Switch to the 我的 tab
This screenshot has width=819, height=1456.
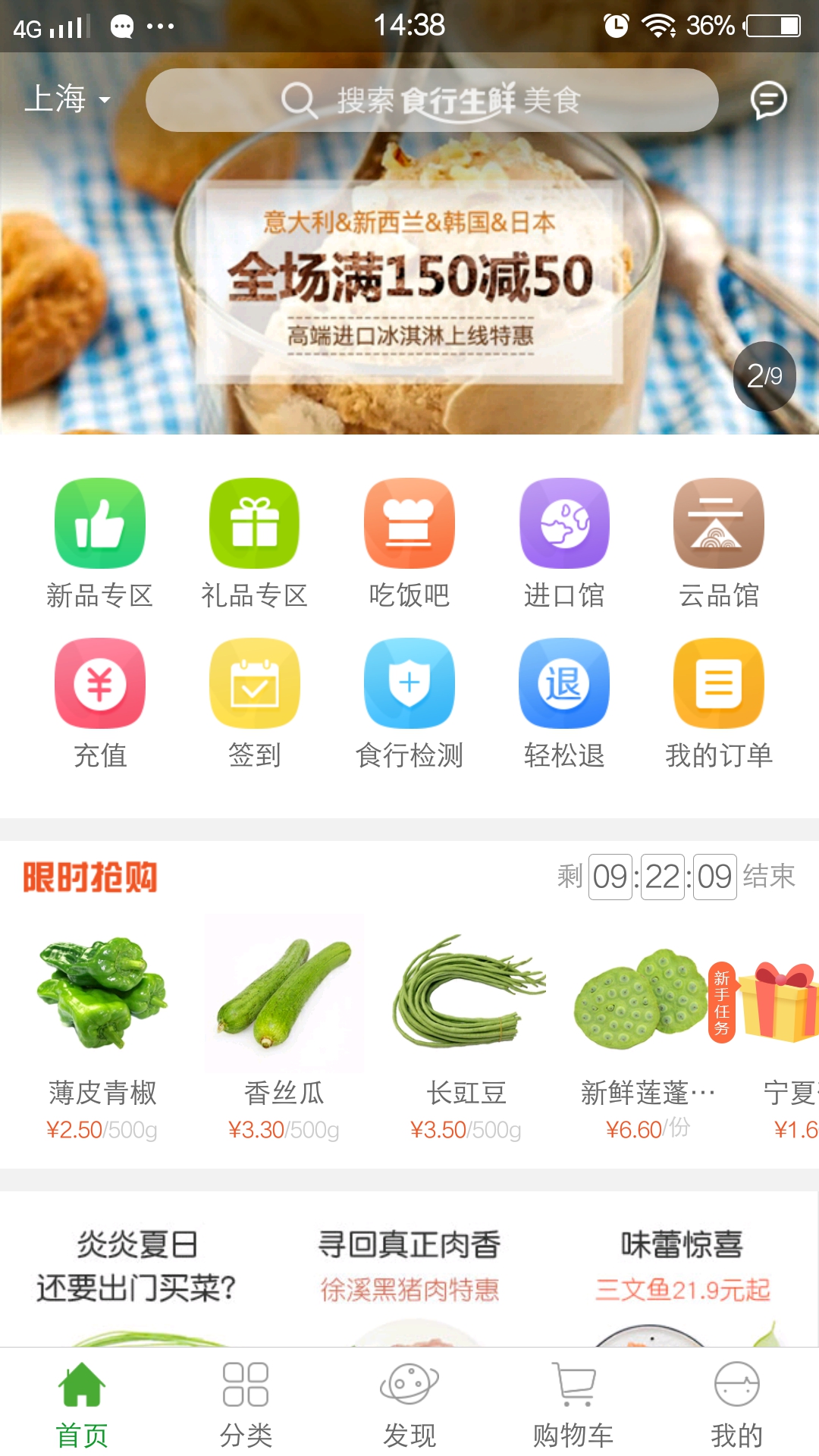(x=737, y=1403)
